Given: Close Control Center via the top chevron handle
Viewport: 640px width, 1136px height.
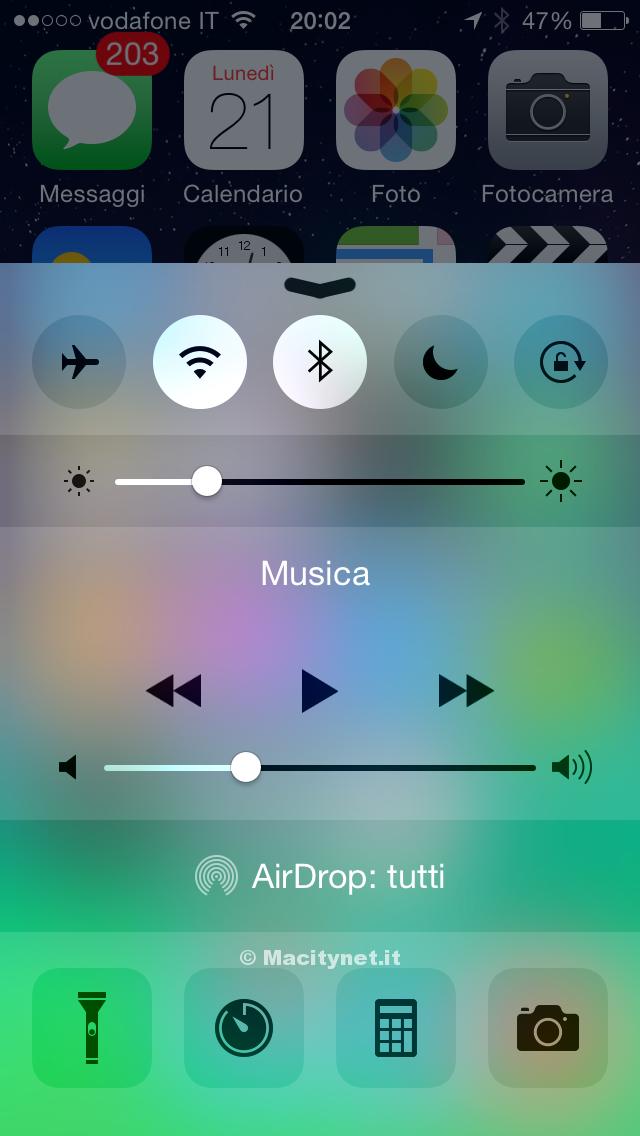Looking at the screenshot, I should (320, 286).
